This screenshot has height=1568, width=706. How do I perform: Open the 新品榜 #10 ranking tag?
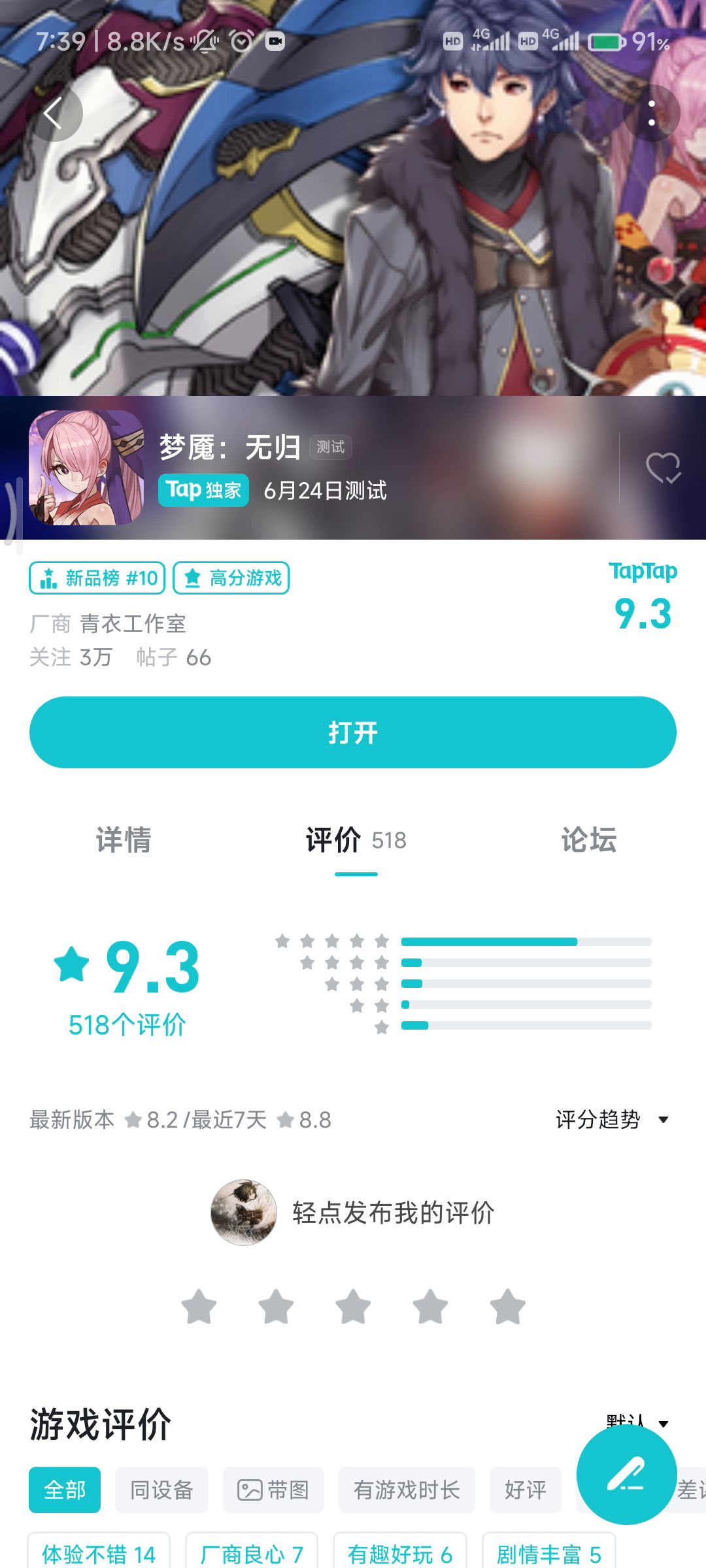tap(97, 578)
